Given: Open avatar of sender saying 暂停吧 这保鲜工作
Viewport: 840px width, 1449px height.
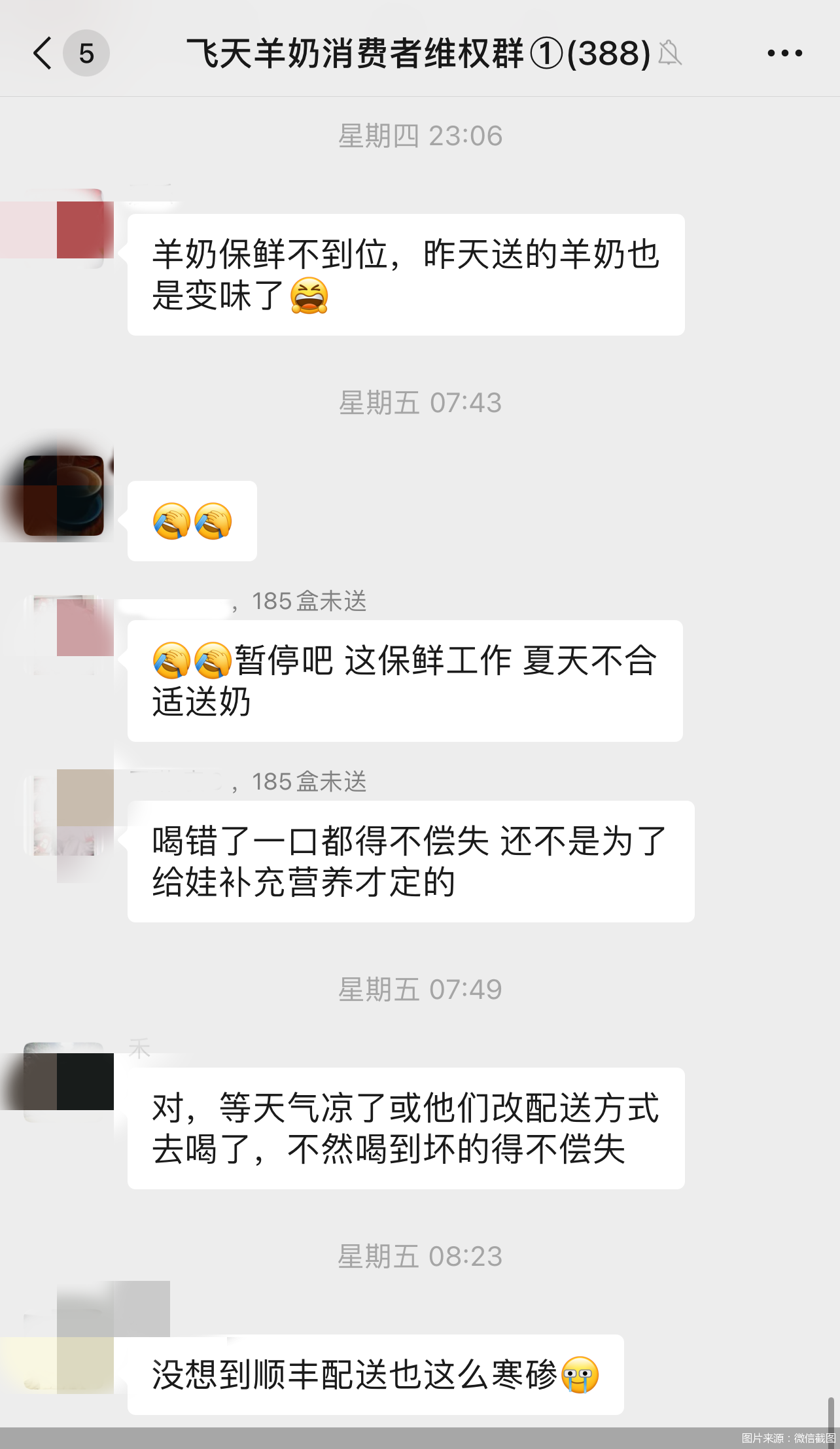Looking at the screenshot, I should (x=64, y=635).
